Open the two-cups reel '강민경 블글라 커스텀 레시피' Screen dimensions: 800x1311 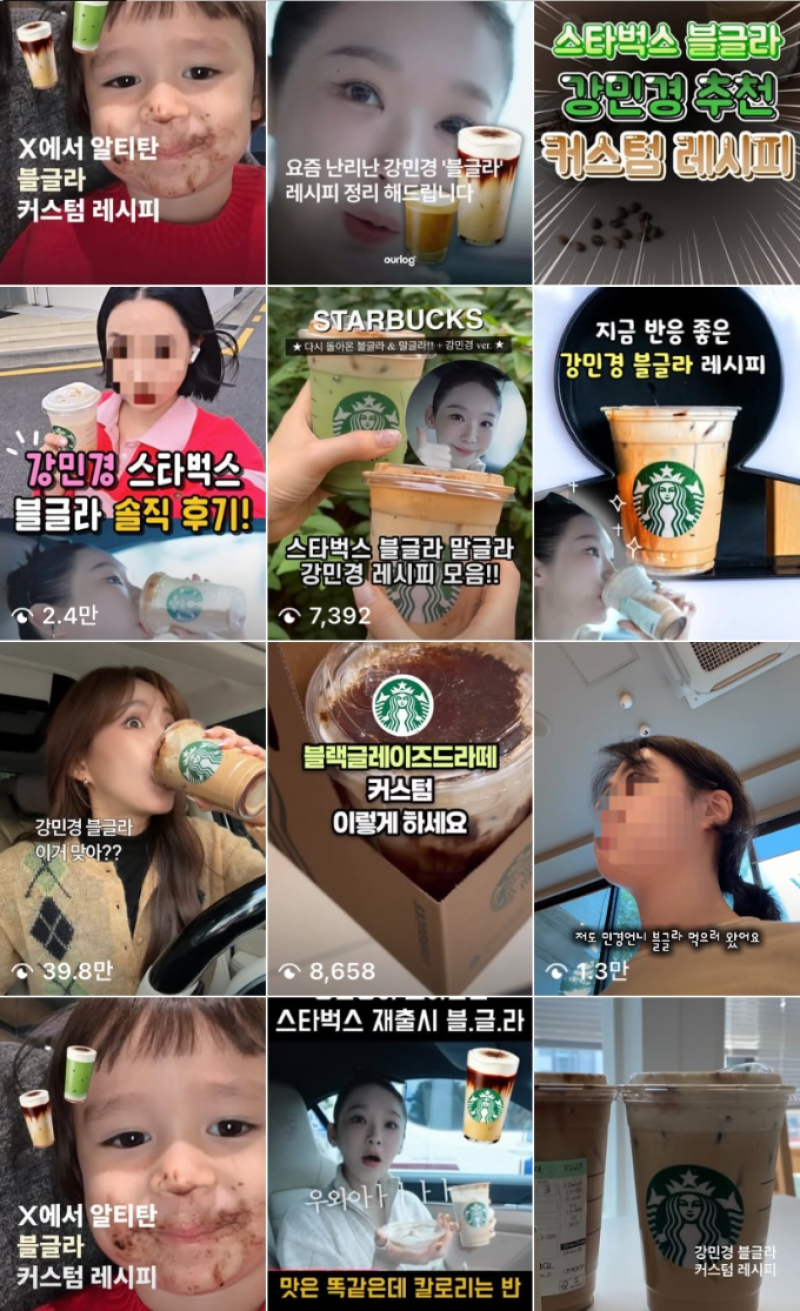[667, 1155]
